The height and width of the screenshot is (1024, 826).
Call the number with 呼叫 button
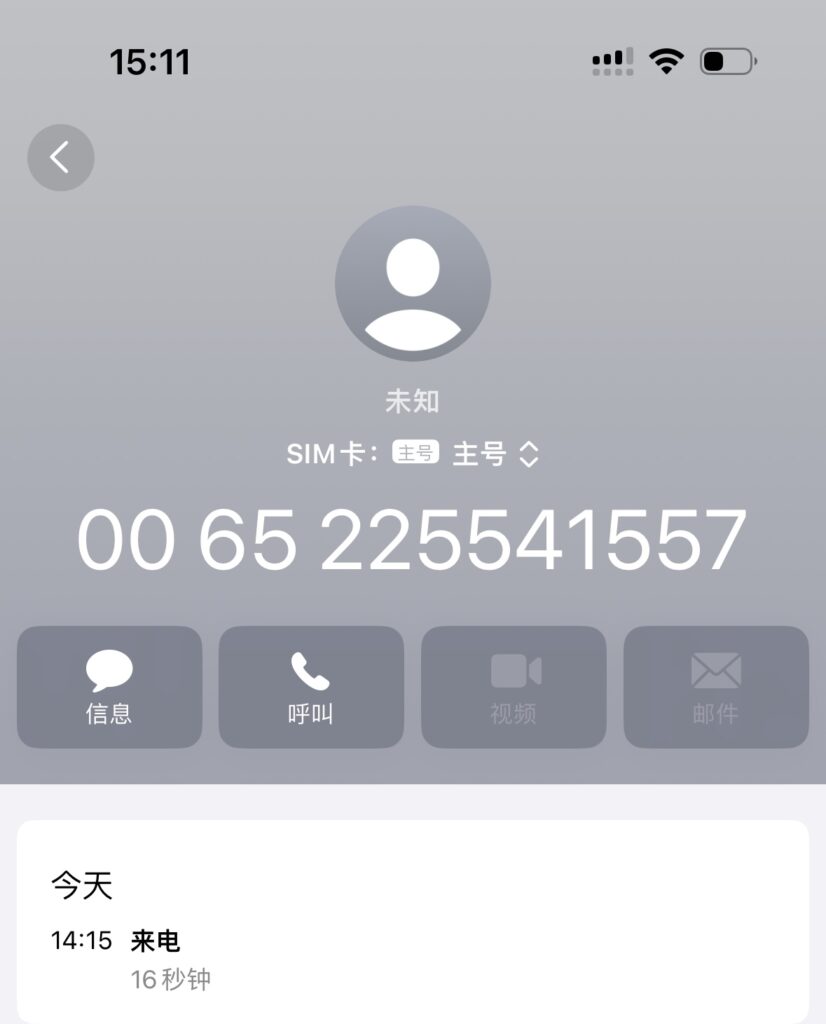311,686
